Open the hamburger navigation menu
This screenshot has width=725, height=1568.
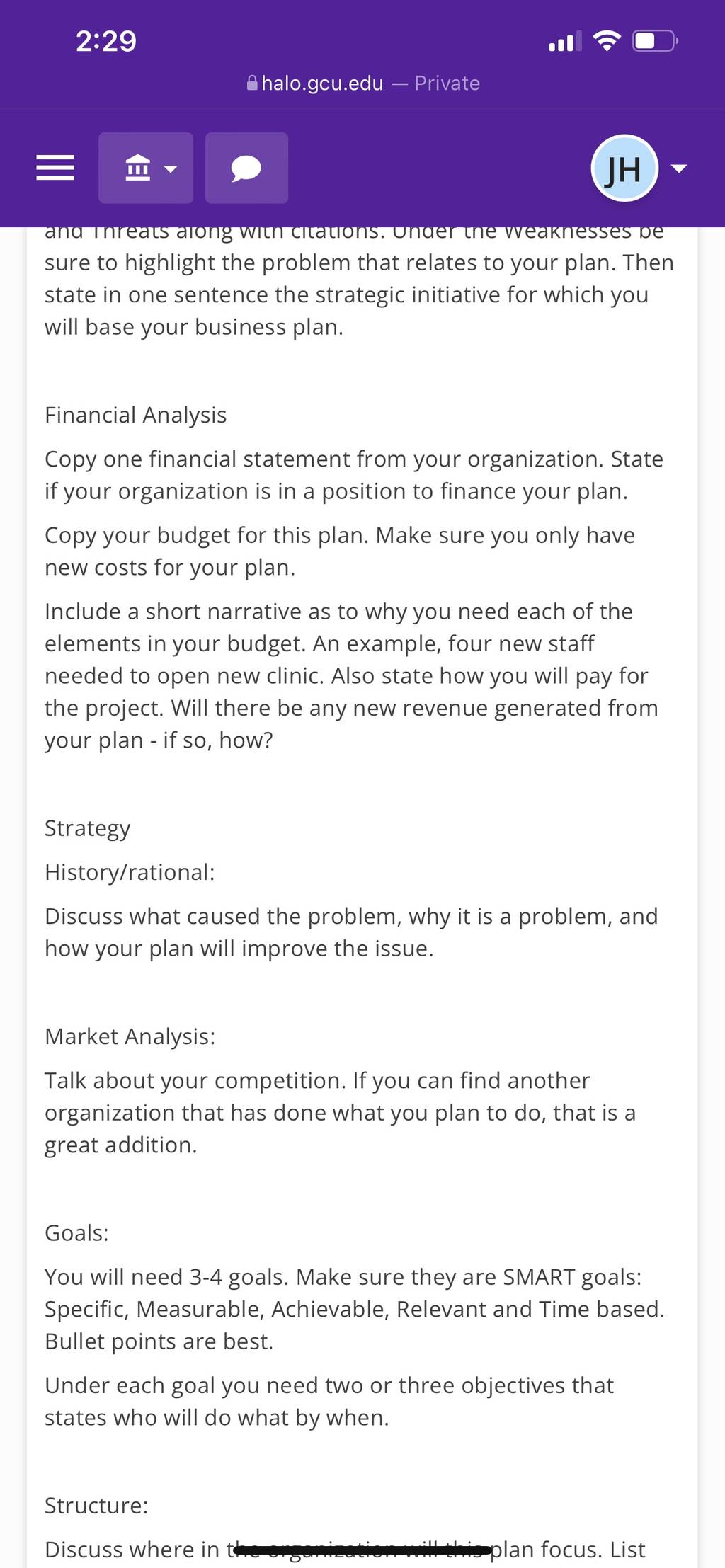coord(55,168)
